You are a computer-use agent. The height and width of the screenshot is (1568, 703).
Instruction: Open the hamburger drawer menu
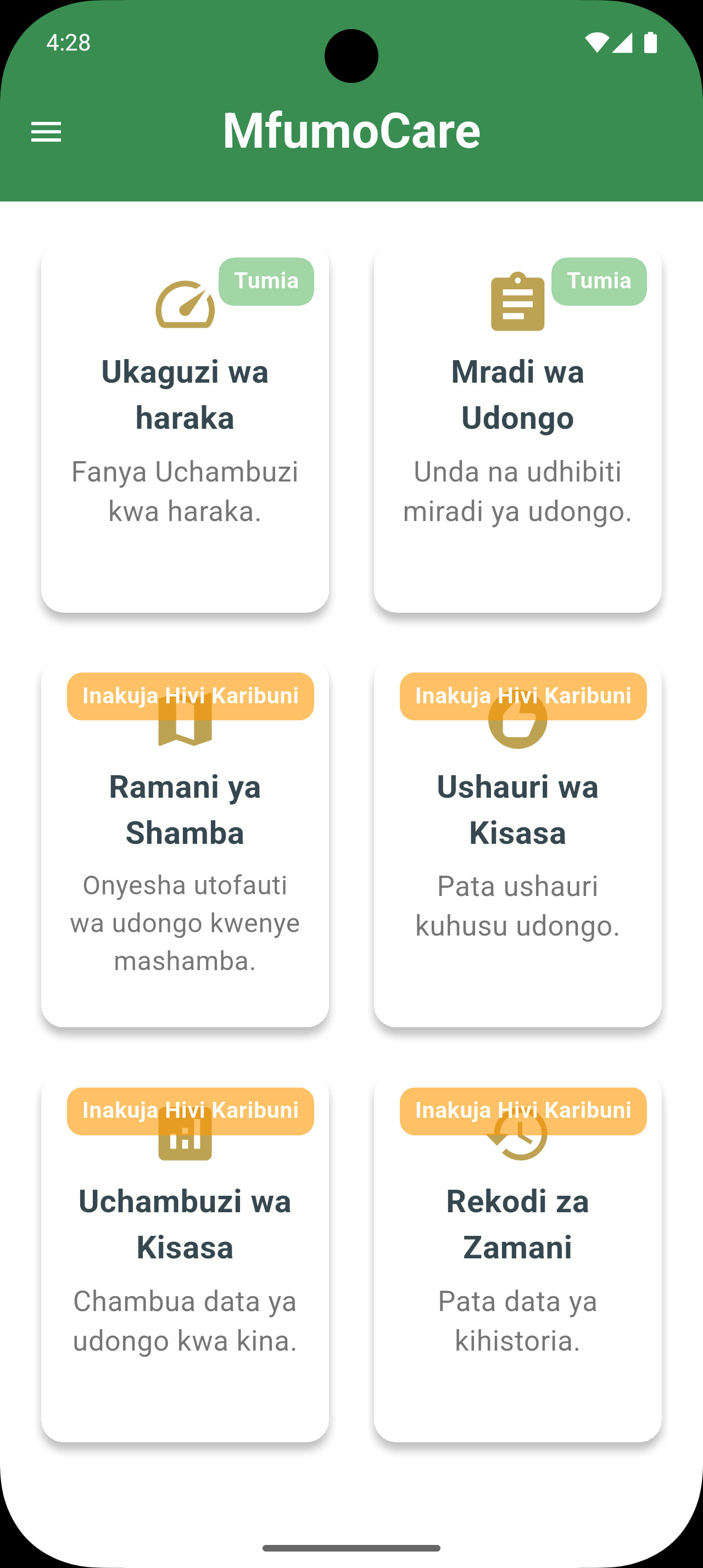[46, 131]
